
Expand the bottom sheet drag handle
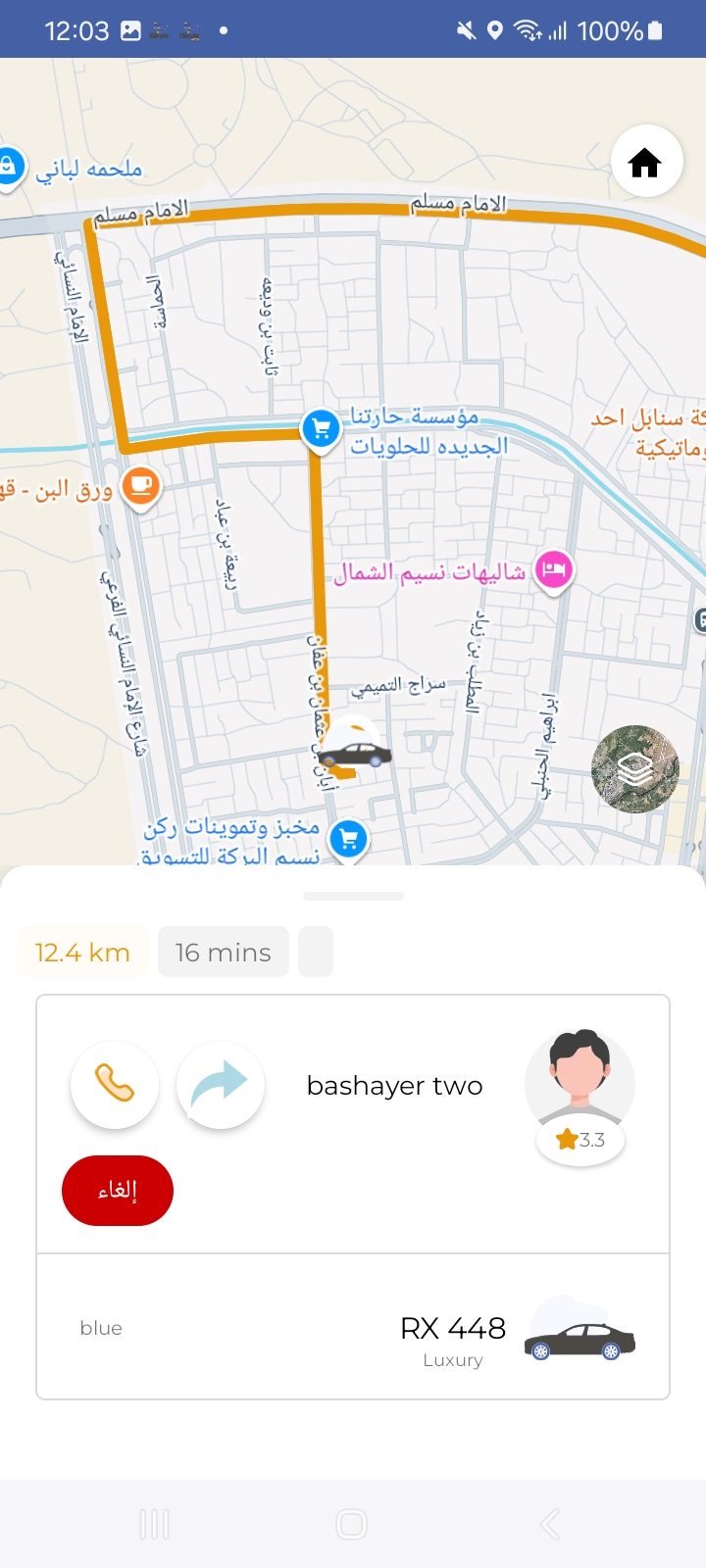coord(353,895)
